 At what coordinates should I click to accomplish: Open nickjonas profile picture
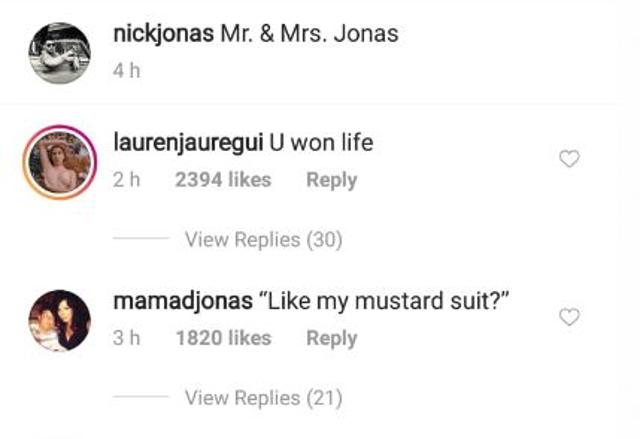click(x=60, y=52)
